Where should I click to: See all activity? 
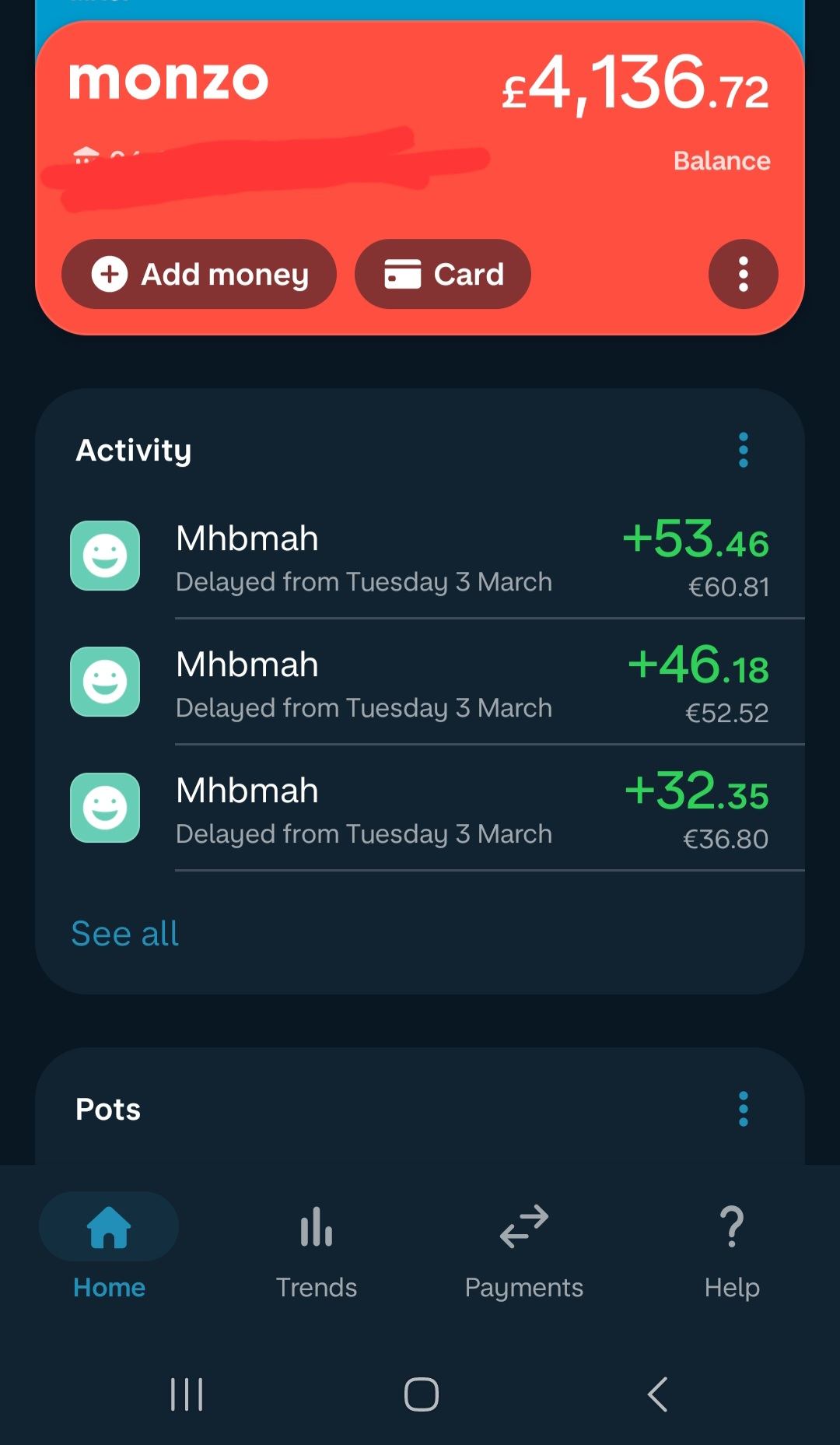point(124,933)
